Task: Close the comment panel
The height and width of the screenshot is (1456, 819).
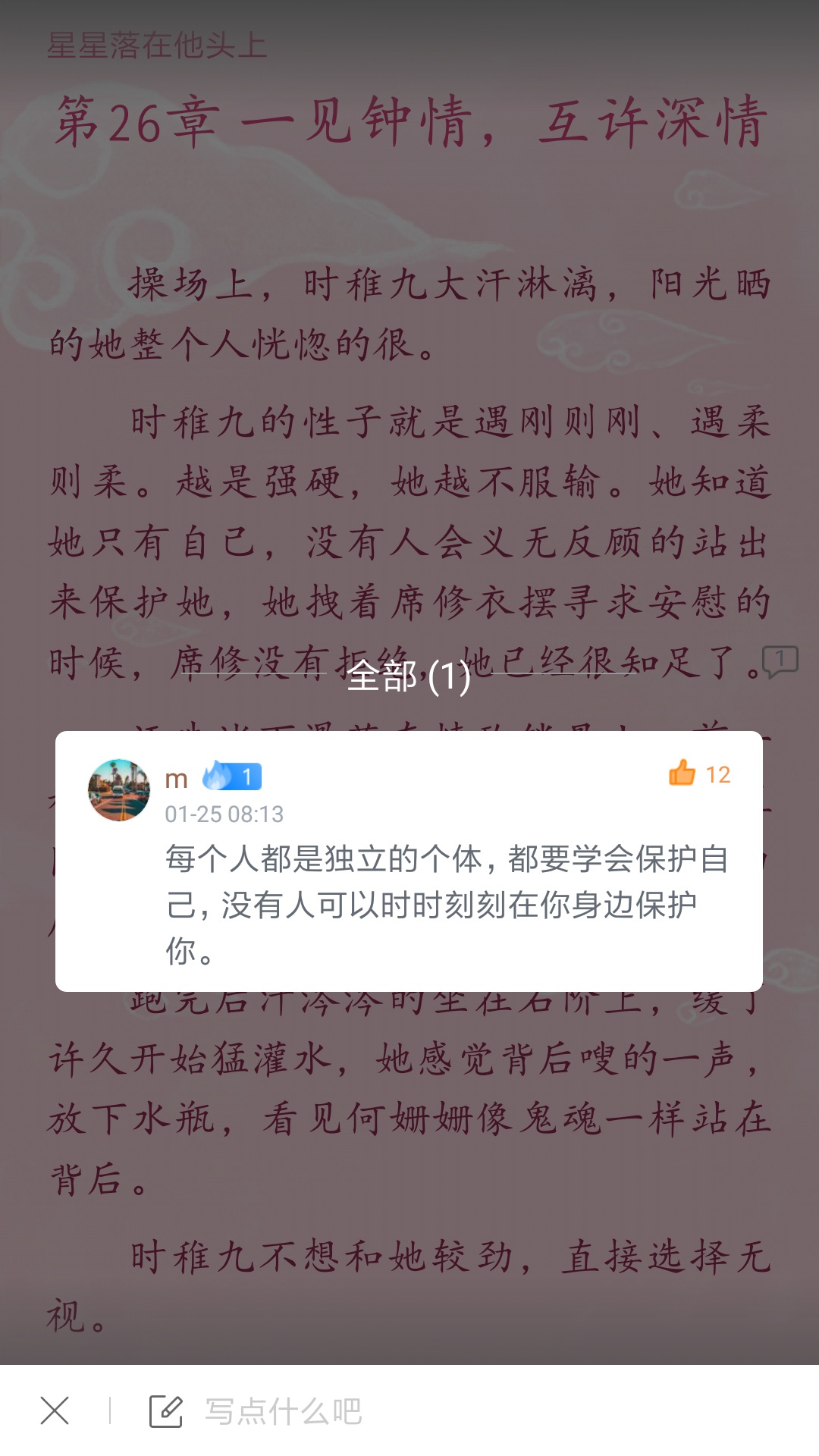Action: pos(55,1410)
